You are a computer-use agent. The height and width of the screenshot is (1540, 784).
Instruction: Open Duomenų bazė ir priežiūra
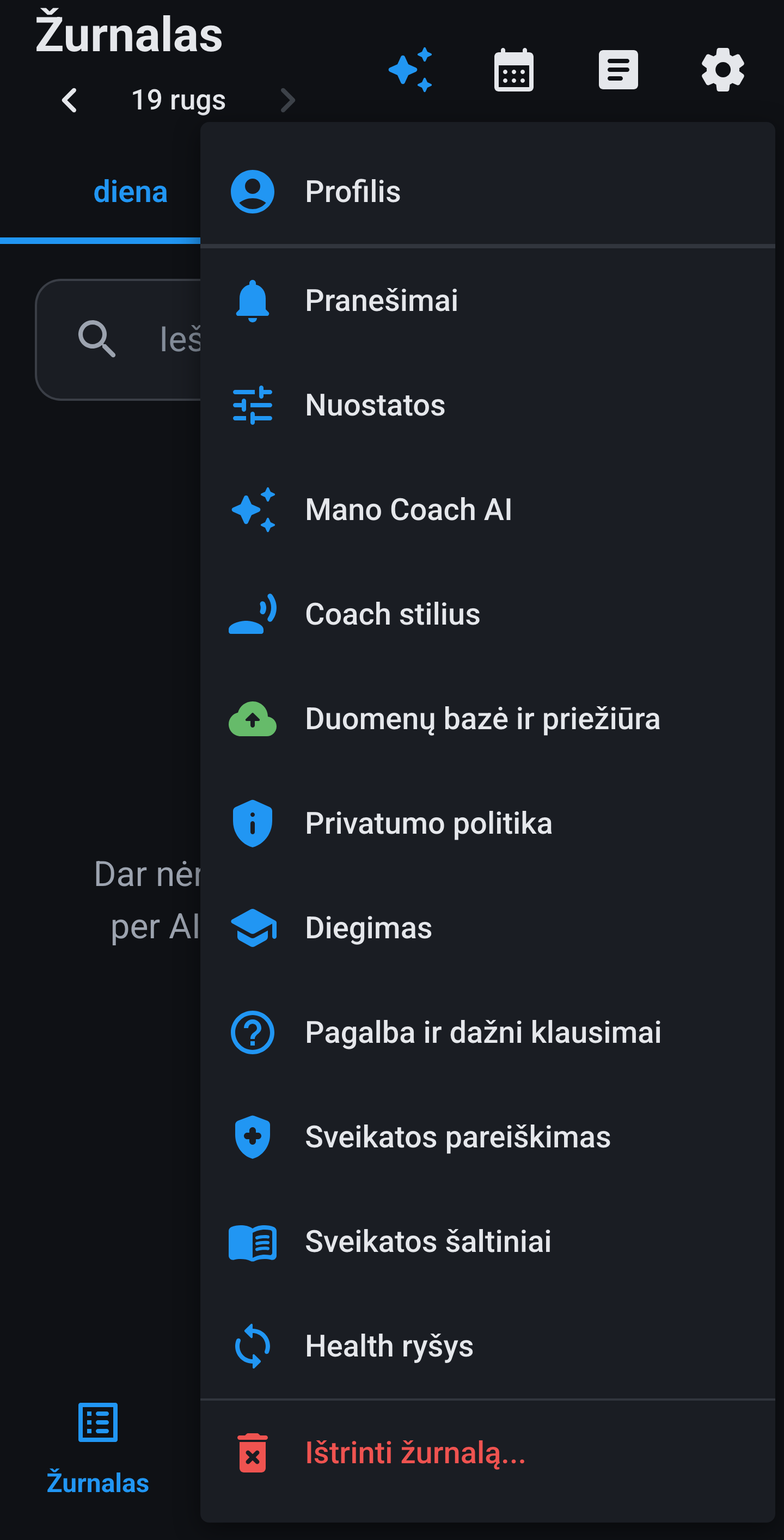coord(488,719)
